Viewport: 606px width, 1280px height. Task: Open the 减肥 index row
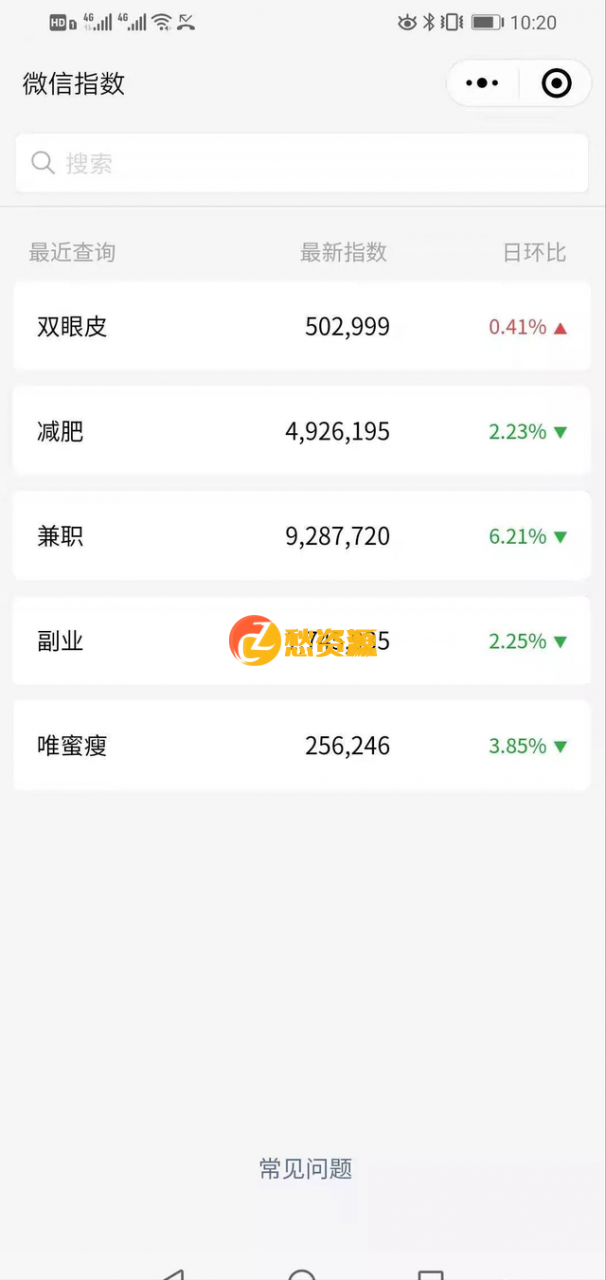click(x=301, y=432)
